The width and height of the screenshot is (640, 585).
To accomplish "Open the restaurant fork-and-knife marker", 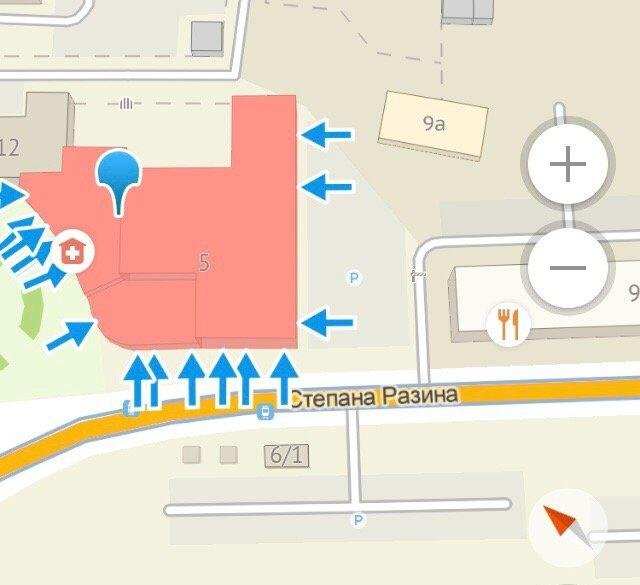I will [x=508, y=324].
